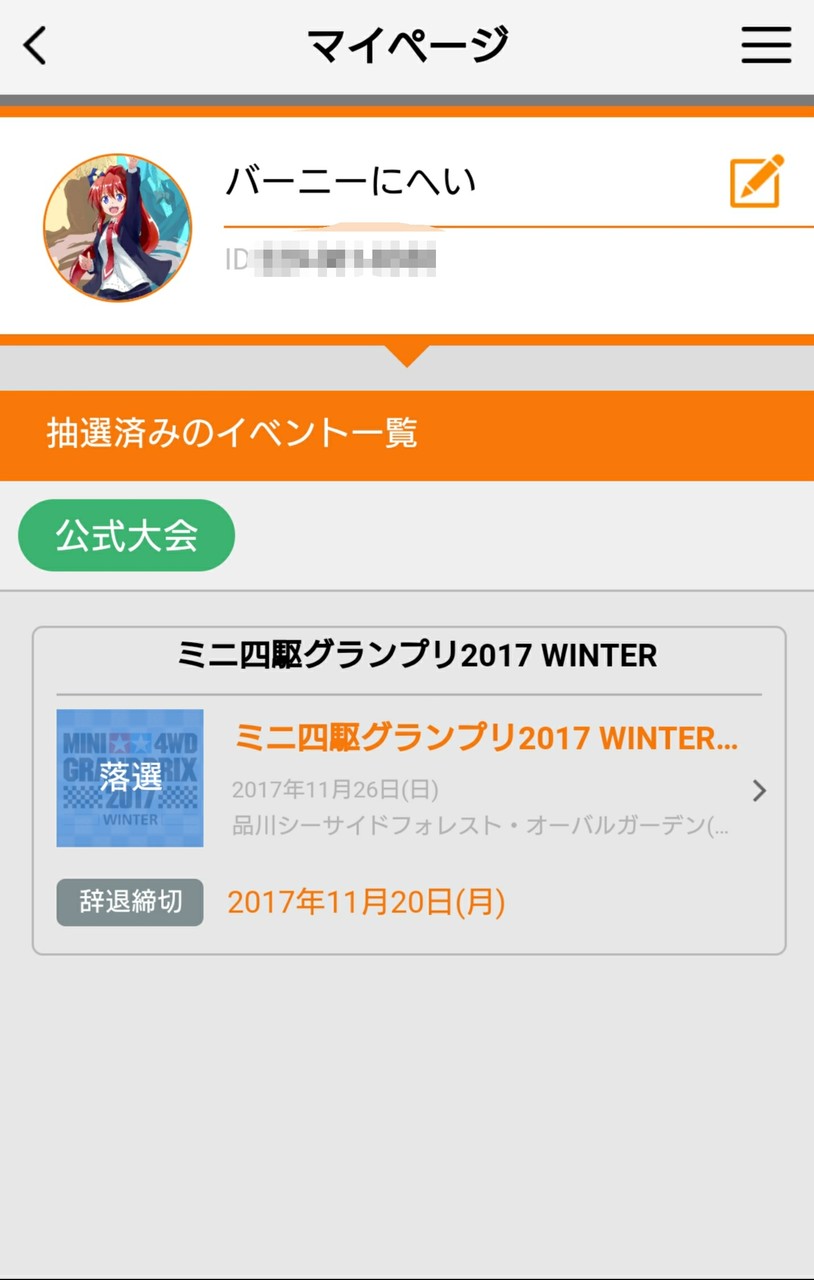Edit the profile with the pencil icon
The height and width of the screenshot is (1280, 814).
pos(756,181)
